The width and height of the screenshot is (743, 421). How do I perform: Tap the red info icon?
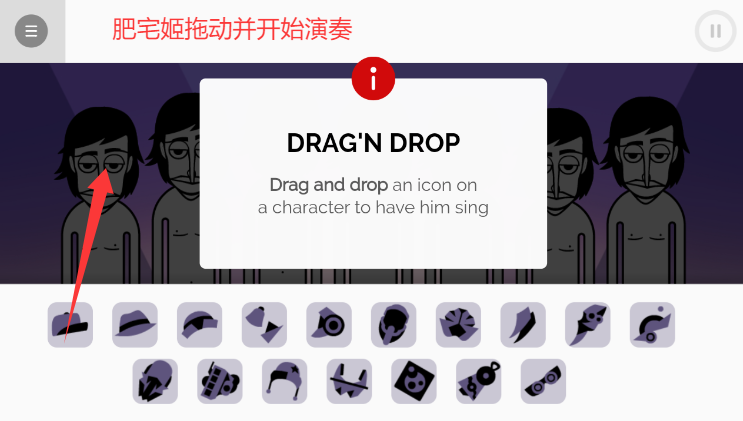(373, 79)
